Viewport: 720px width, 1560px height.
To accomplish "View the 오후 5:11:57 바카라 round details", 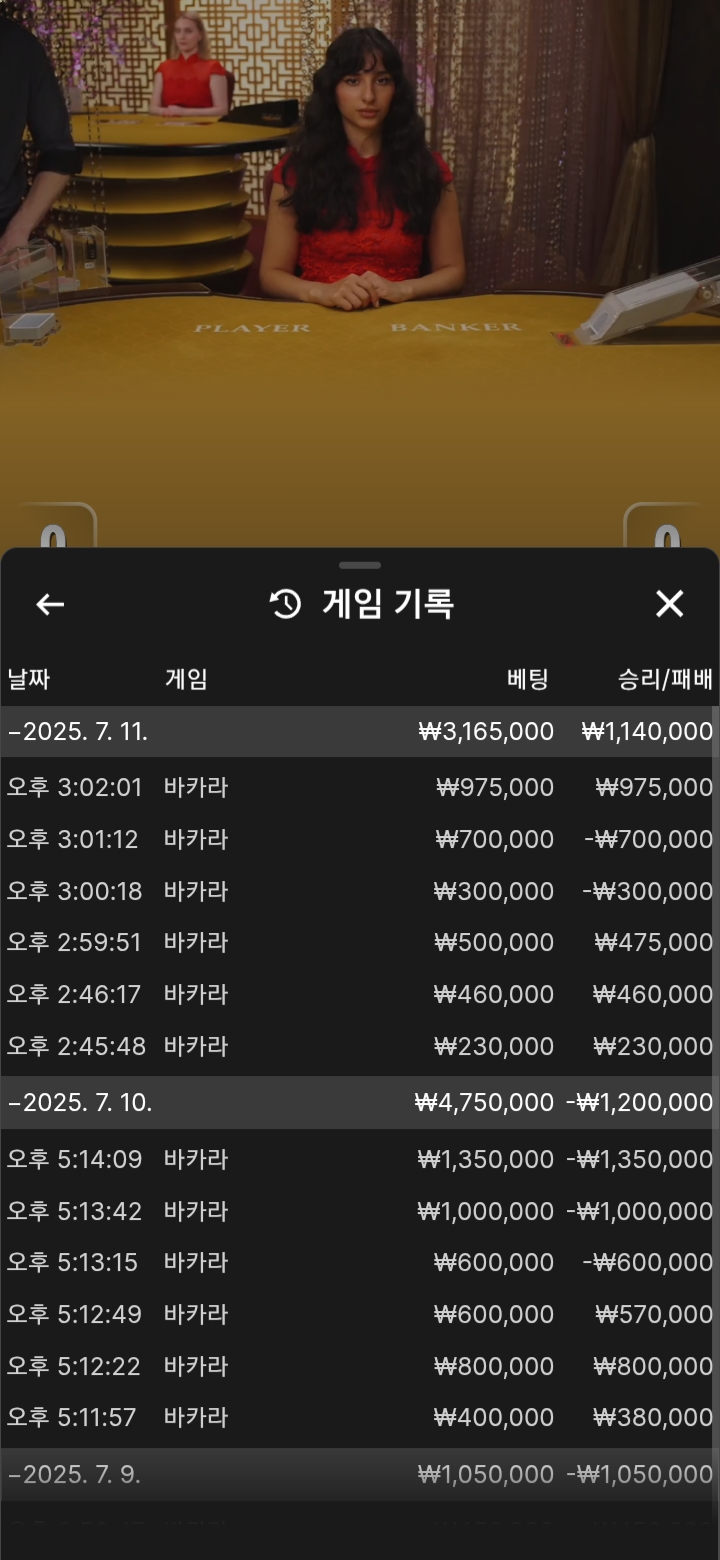I will (x=360, y=1418).
